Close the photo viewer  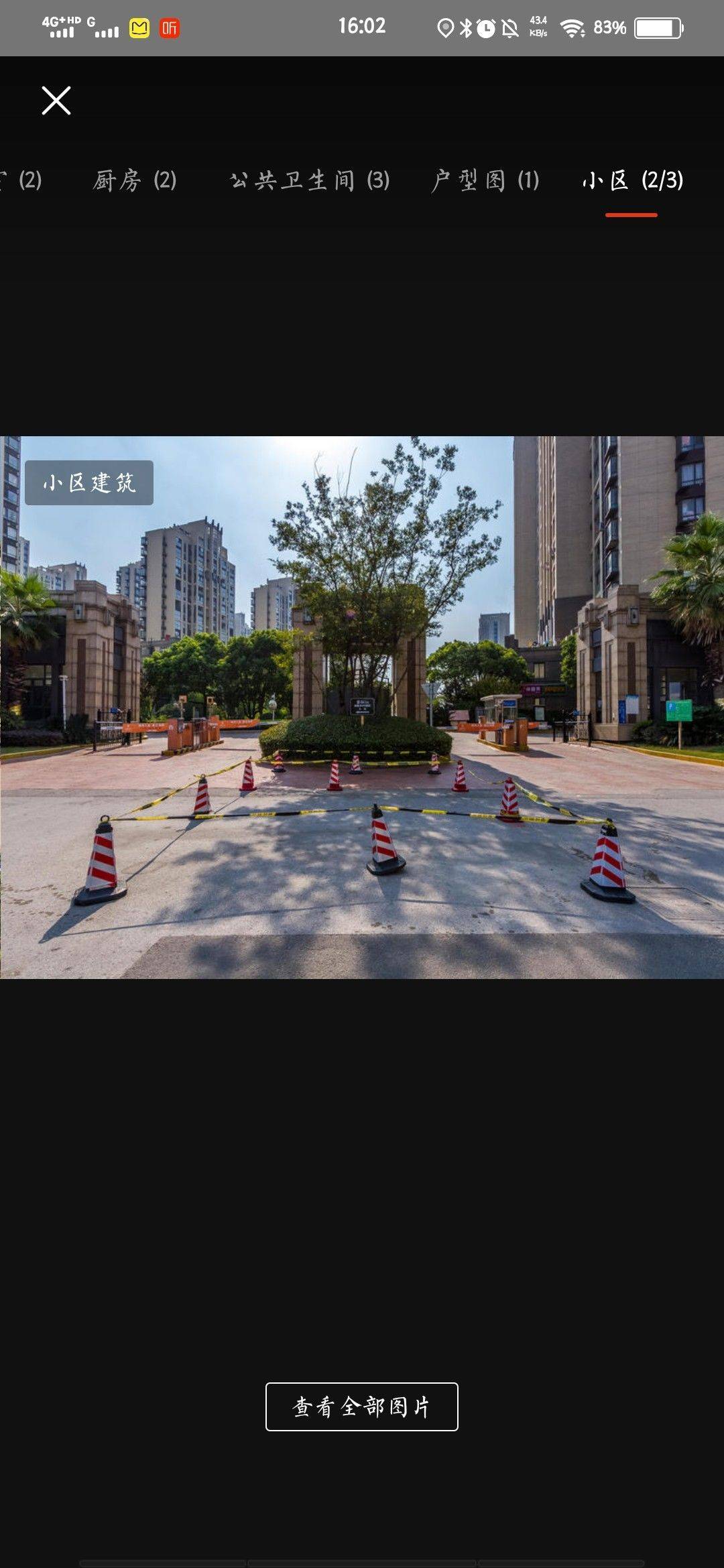pyautogui.click(x=56, y=101)
